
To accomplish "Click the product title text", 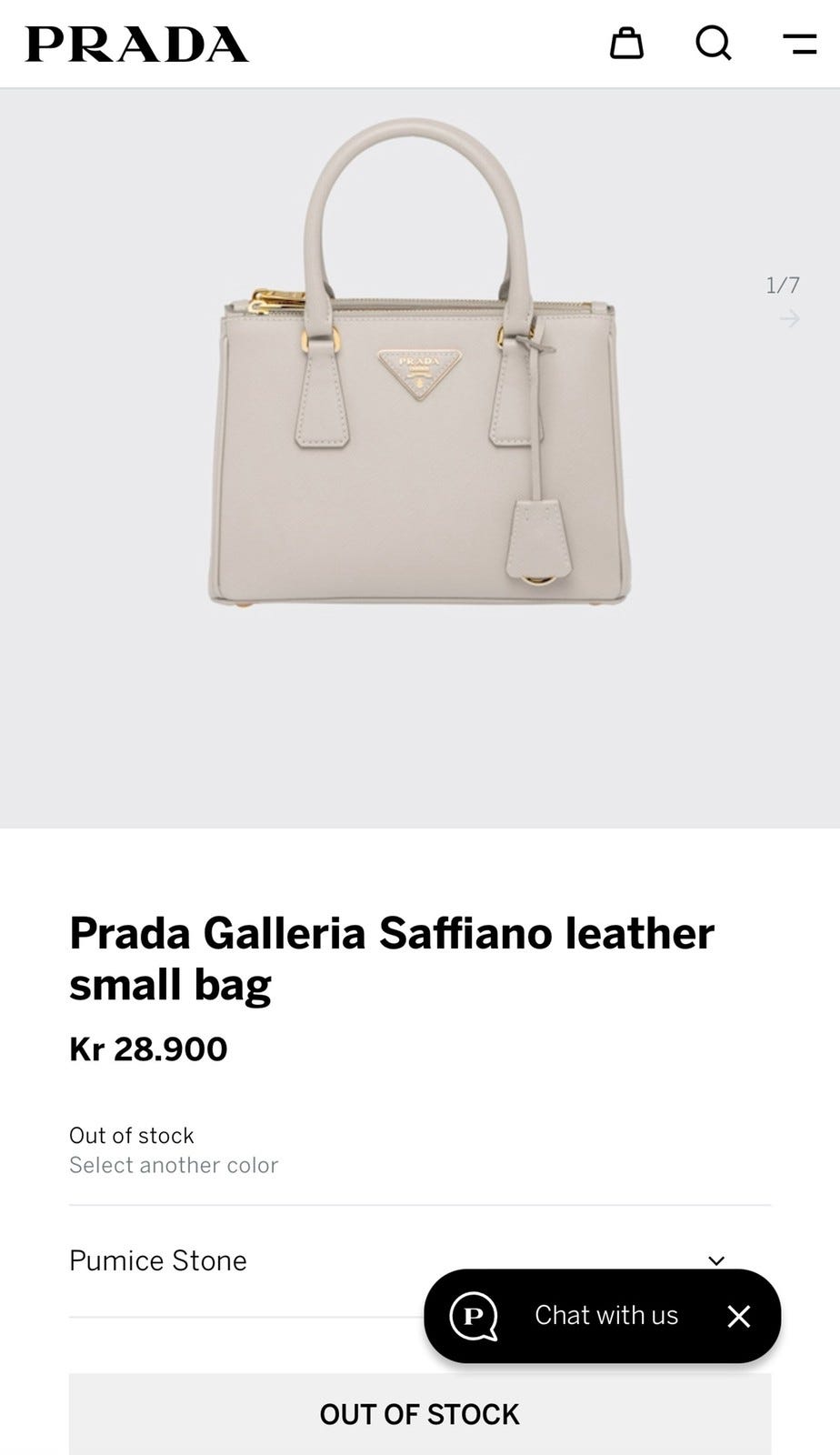I will [393, 957].
